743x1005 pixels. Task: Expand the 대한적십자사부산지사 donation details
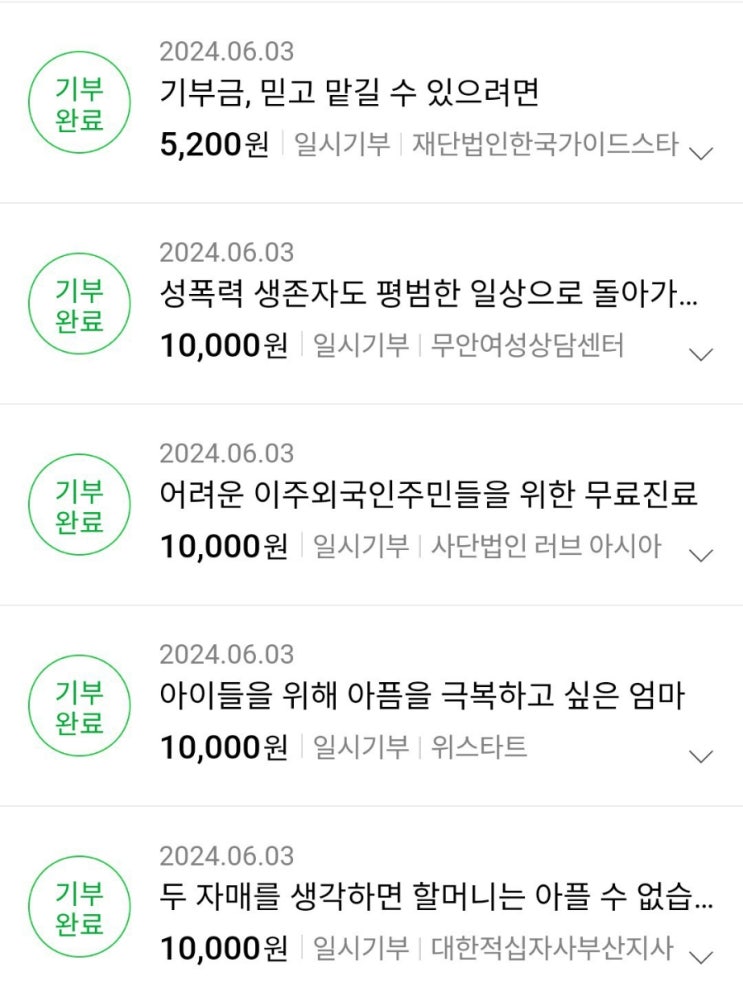click(702, 957)
